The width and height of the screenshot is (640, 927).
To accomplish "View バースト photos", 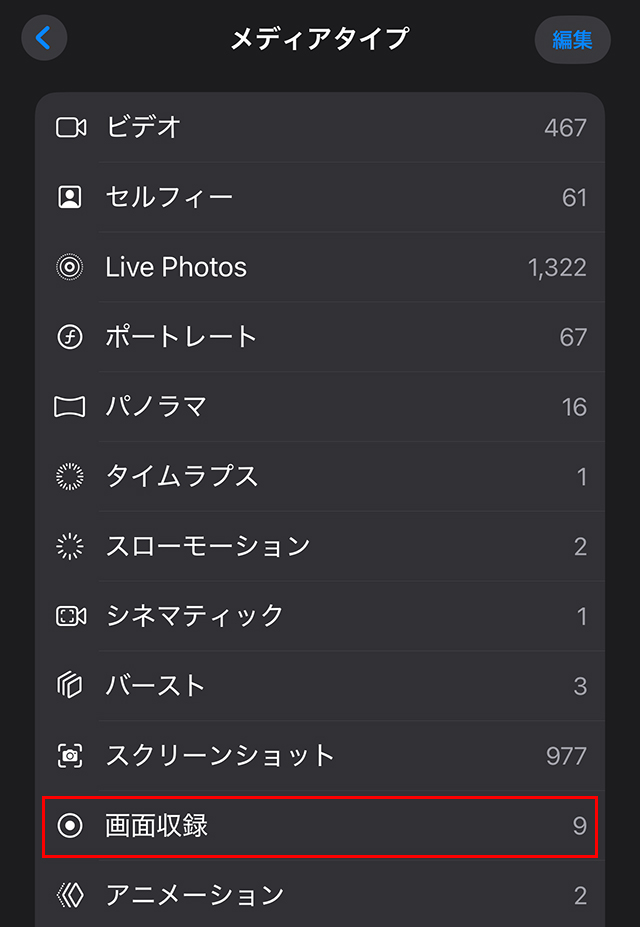I will pyautogui.click(x=320, y=686).
